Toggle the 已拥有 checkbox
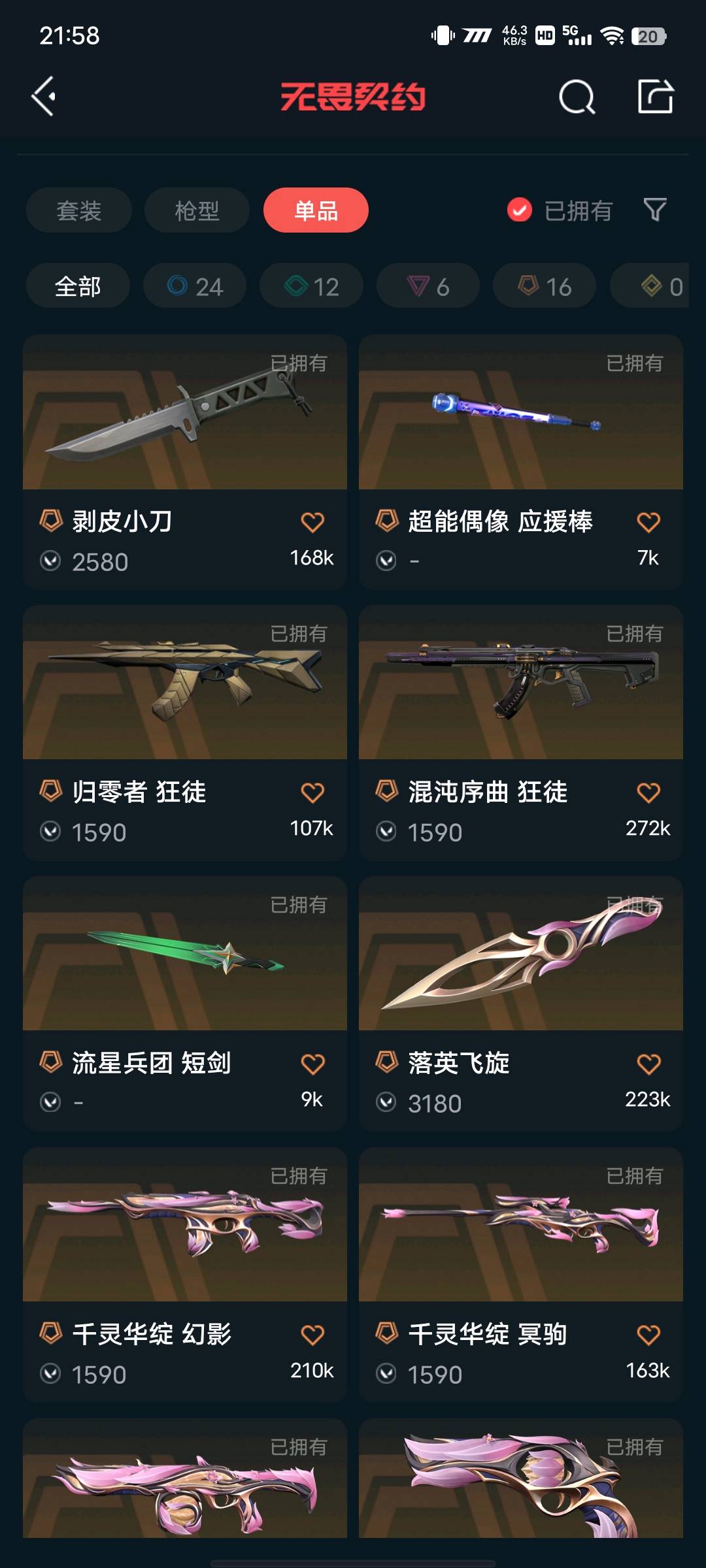706x1568 pixels. [520, 210]
